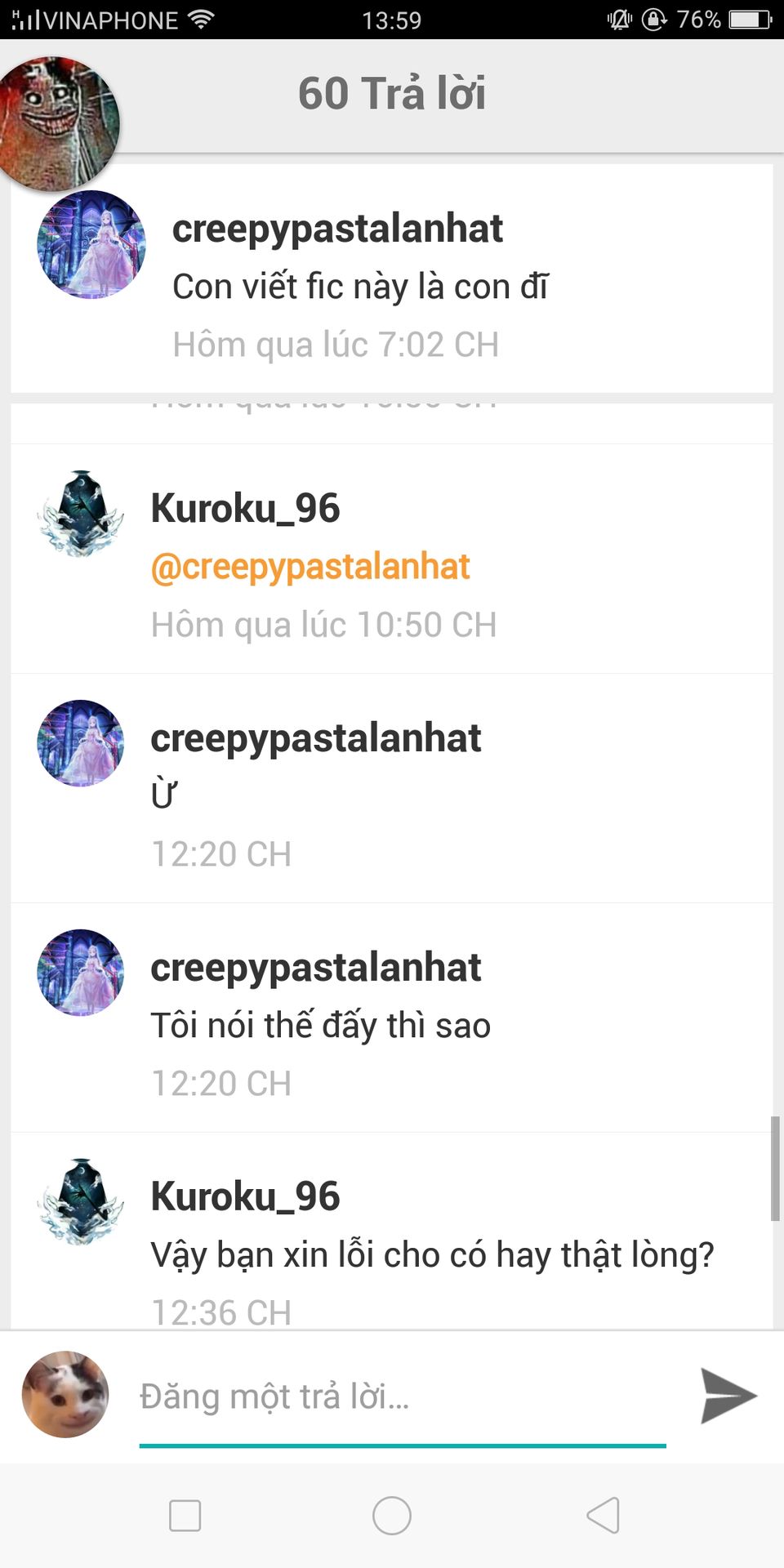The height and width of the screenshot is (1568, 784).
Task: Tap Kuroku_96's avatar beside "Vậy bạn xin lỗi" reply
Action: (x=81, y=1201)
